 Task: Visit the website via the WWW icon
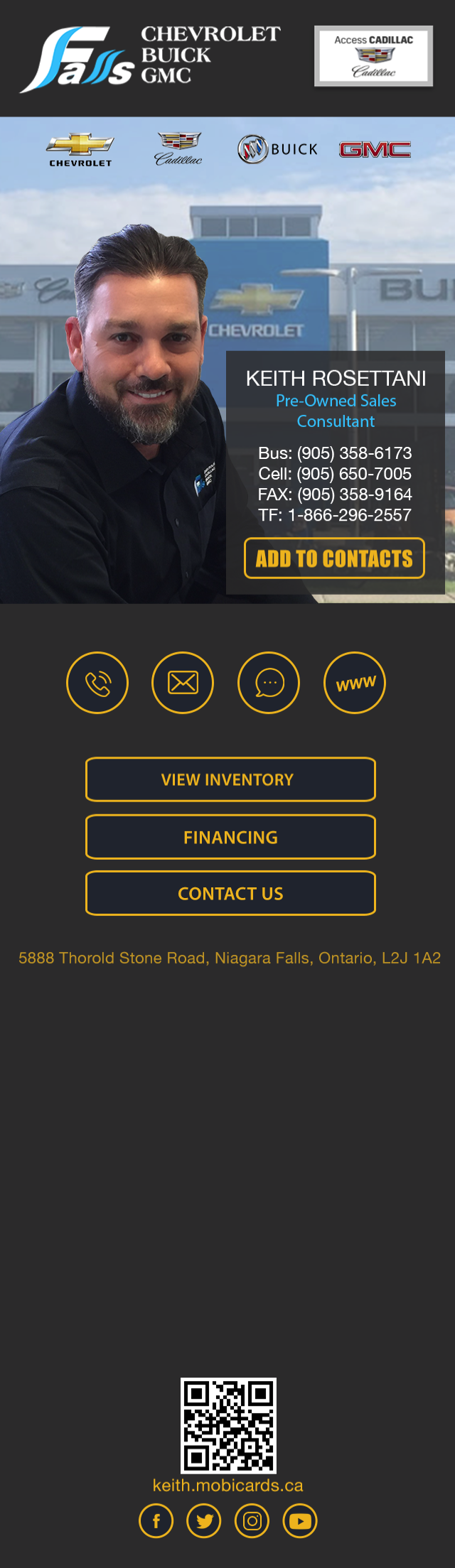click(x=355, y=683)
